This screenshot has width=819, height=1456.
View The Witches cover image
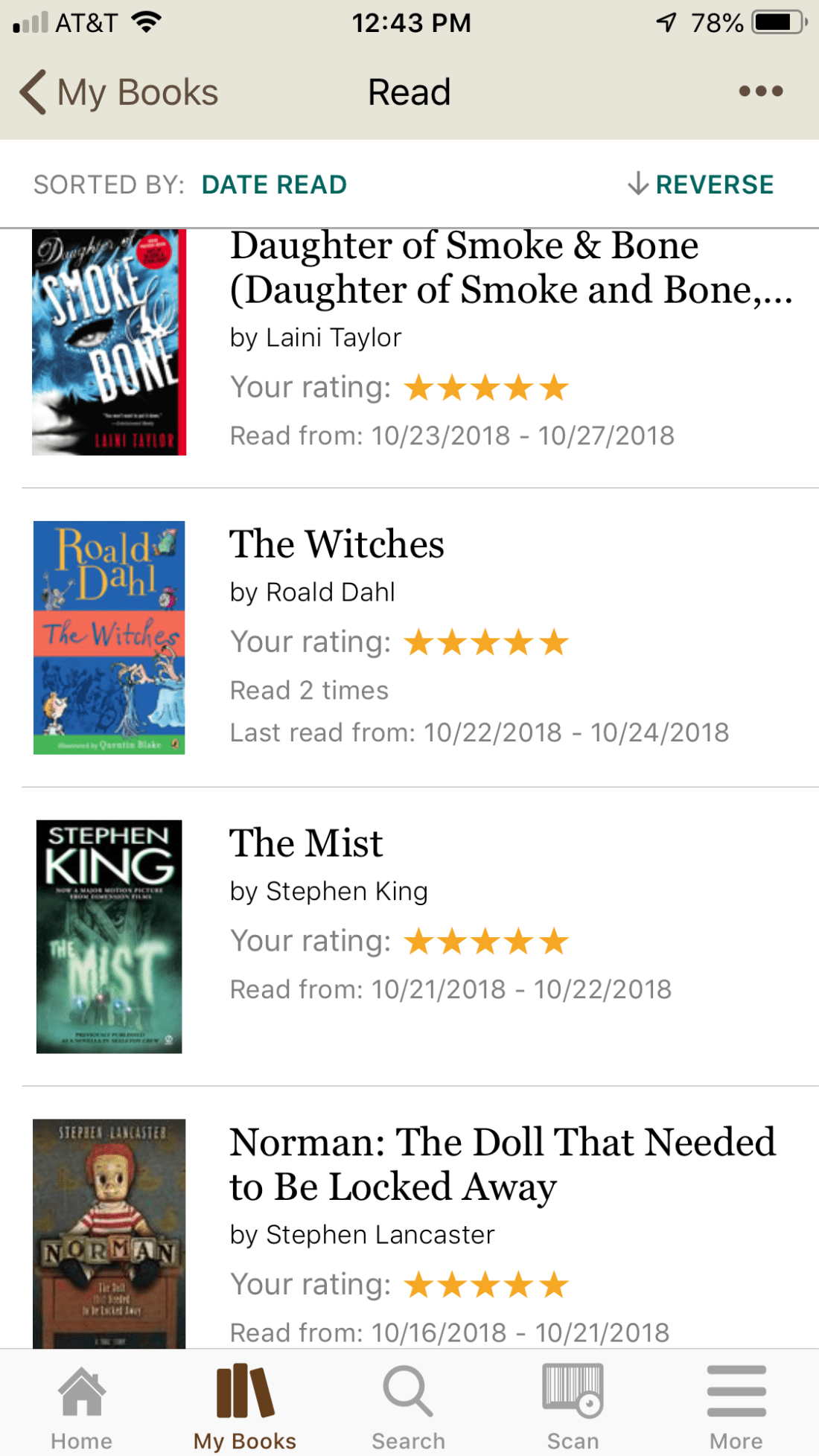(x=109, y=637)
